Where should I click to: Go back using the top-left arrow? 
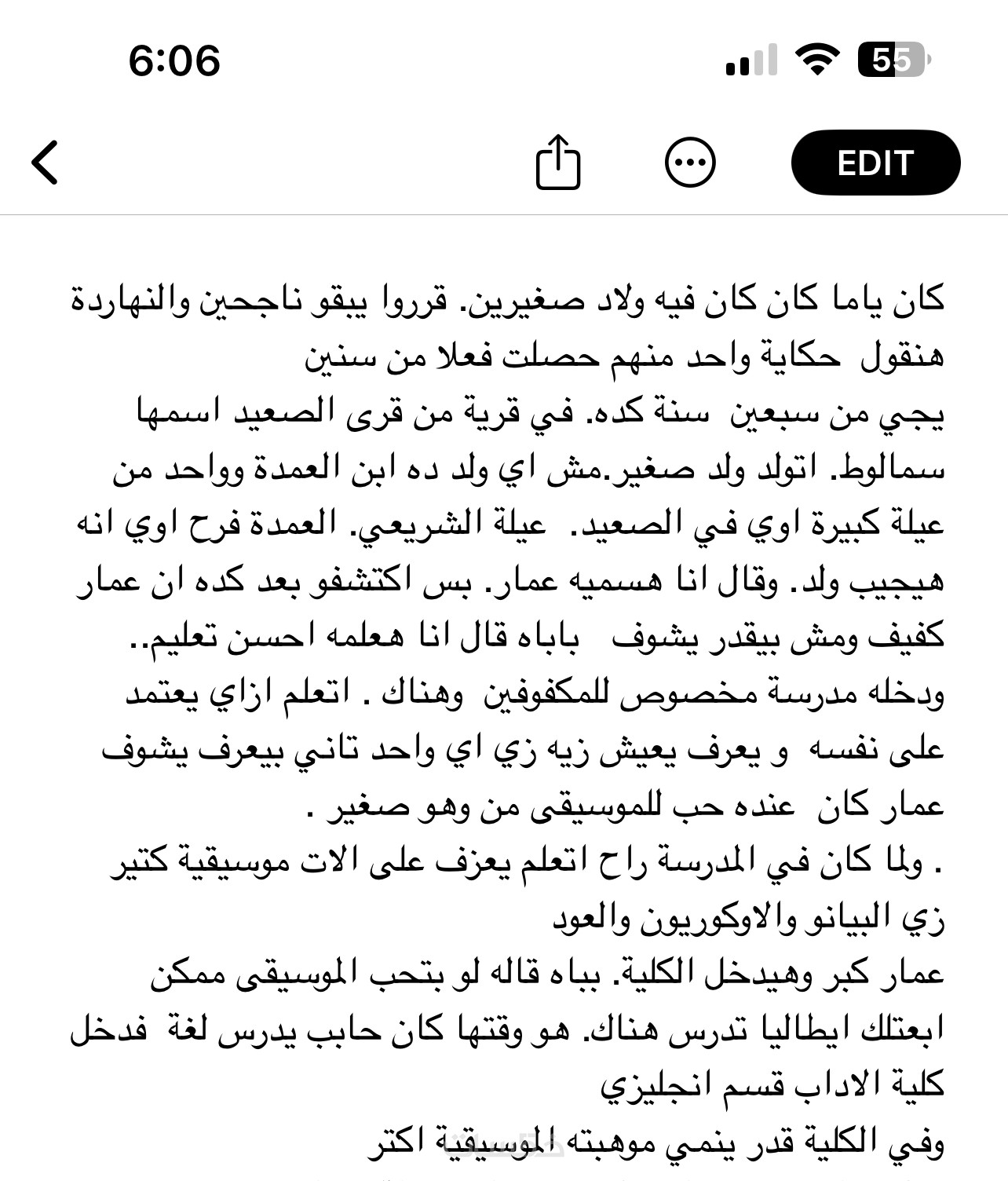point(46,163)
